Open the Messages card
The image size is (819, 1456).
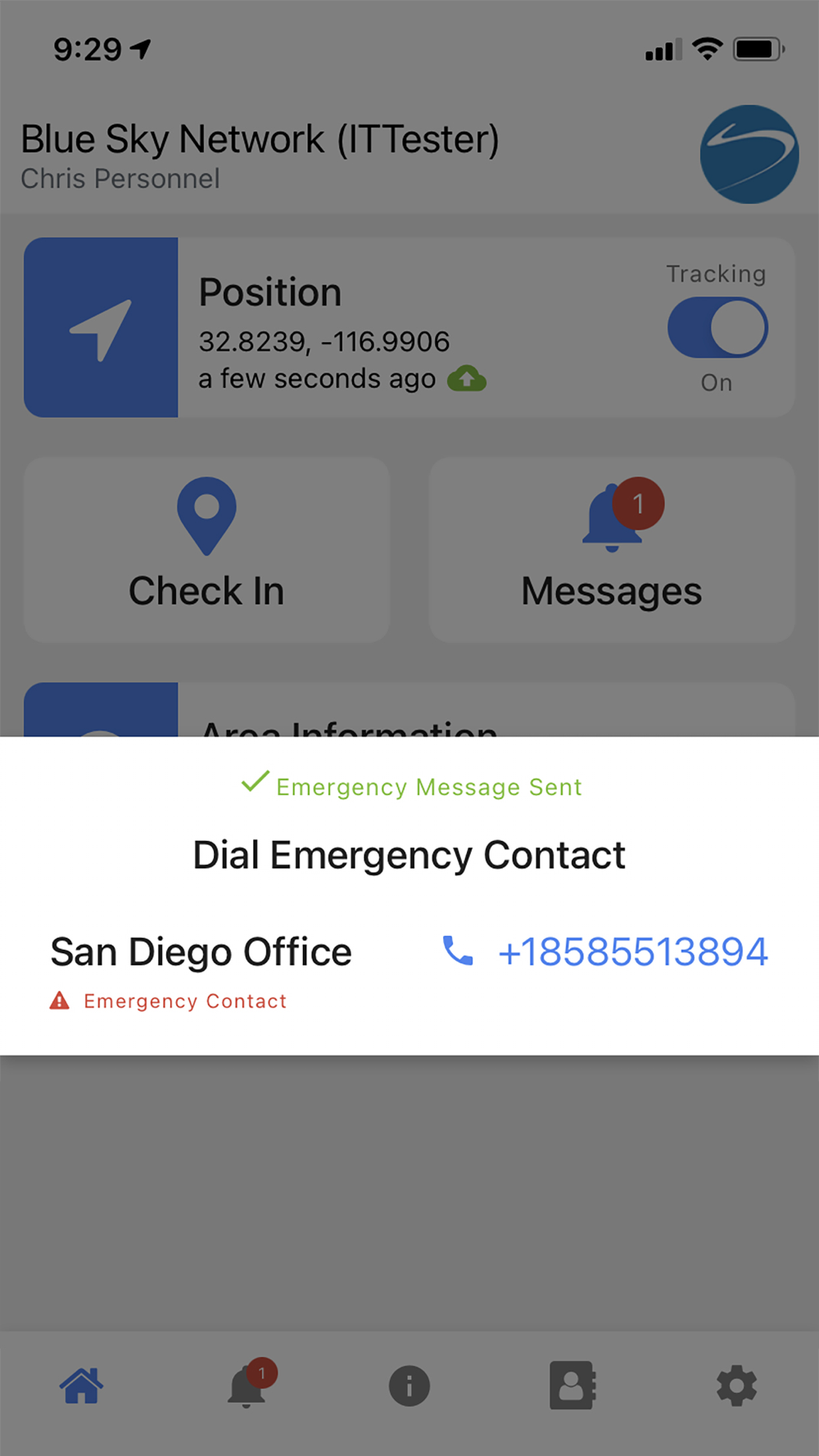point(612,549)
